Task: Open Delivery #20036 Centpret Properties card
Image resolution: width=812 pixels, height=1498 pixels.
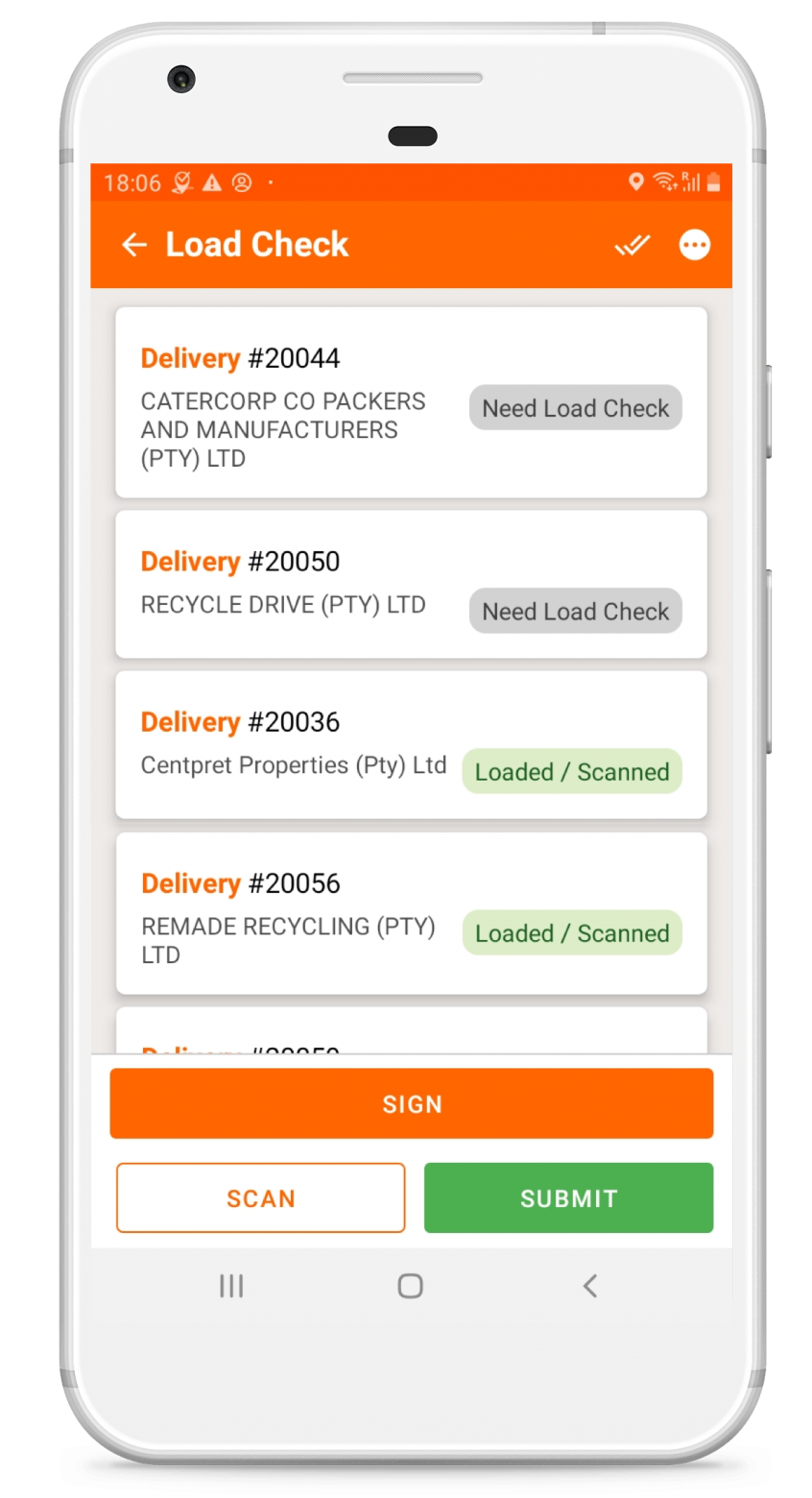Action: tap(411, 745)
